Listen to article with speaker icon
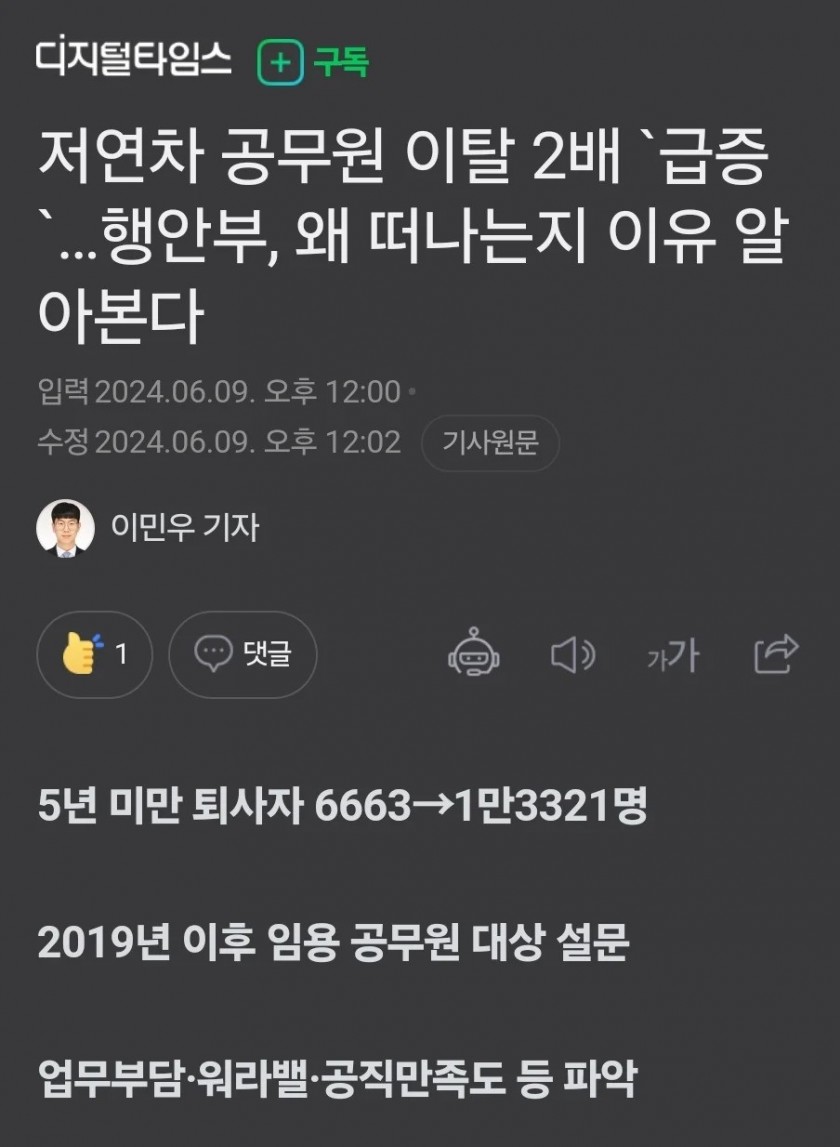This screenshot has height=1147, width=840. 573,655
